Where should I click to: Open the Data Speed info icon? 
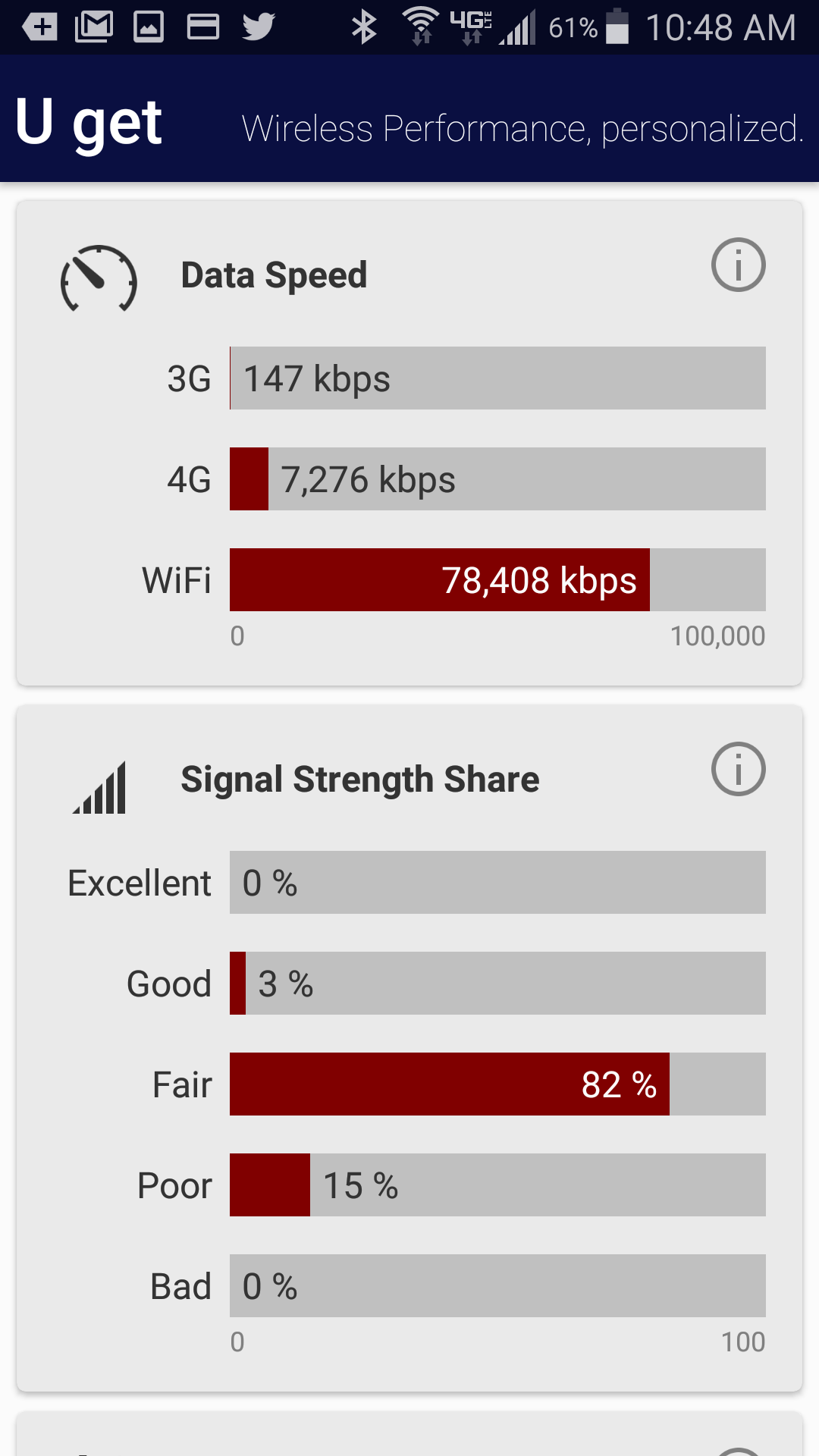(738, 265)
